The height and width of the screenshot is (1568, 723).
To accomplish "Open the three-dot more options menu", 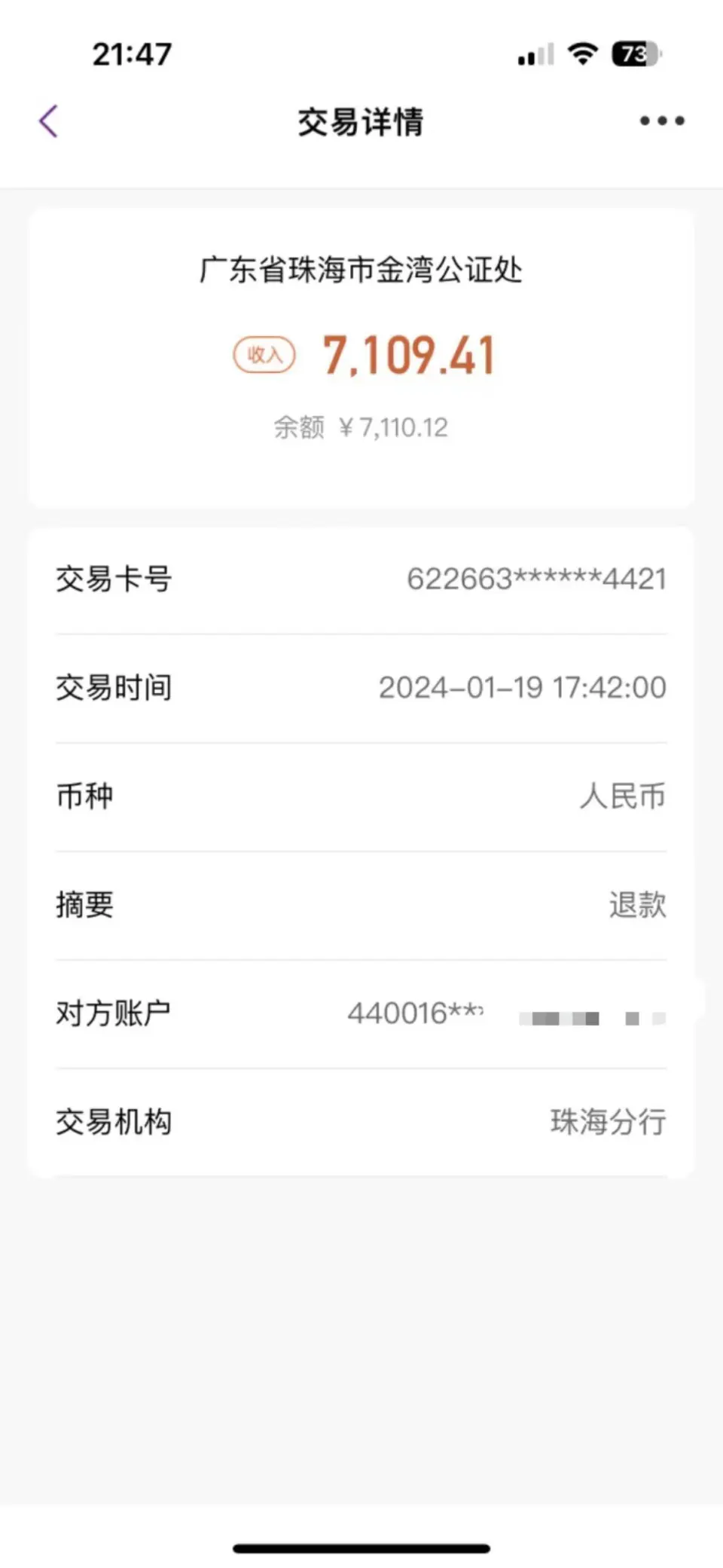I will tap(662, 121).
